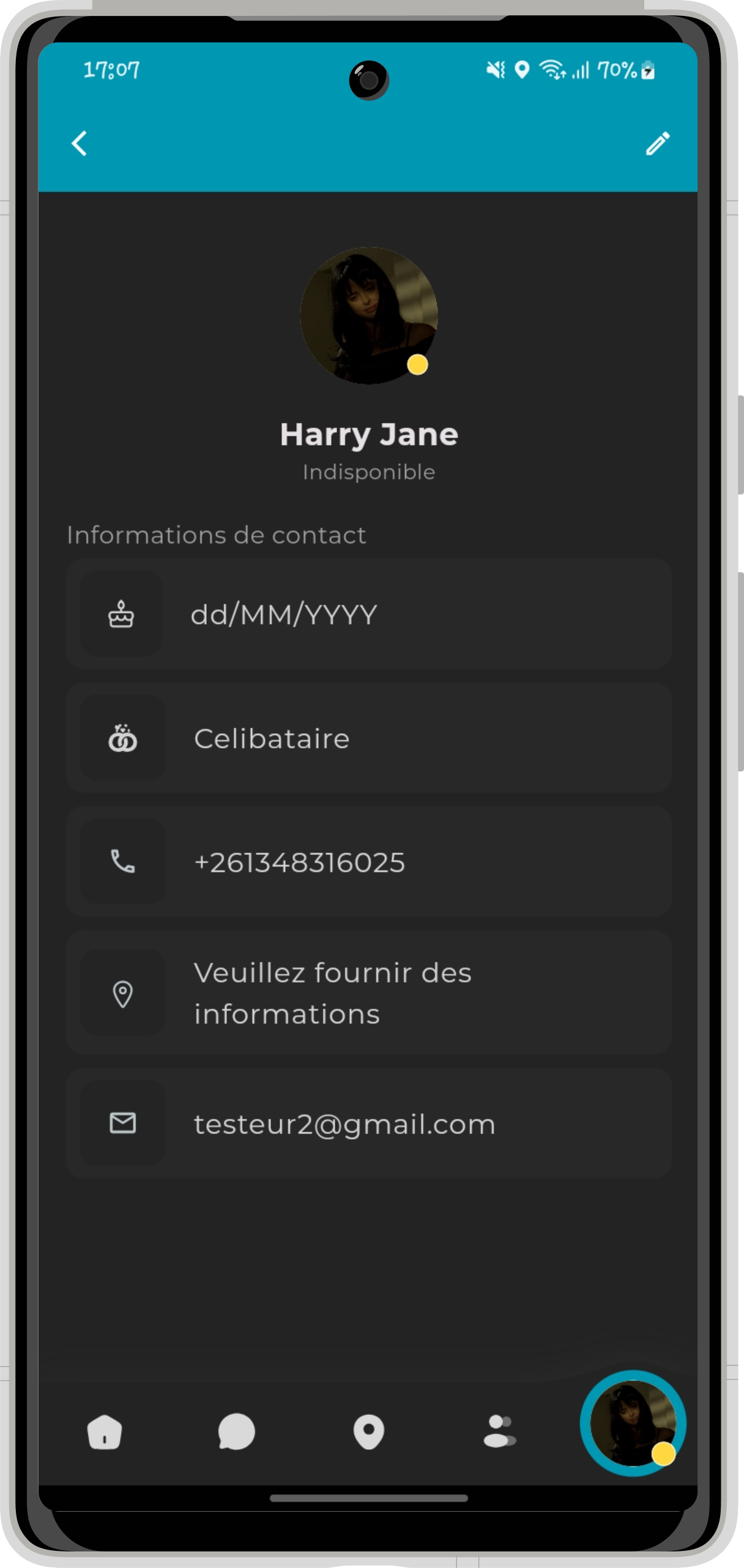Switch to the map location tab
The image size is (744, 1568).
pos(368,1432)
